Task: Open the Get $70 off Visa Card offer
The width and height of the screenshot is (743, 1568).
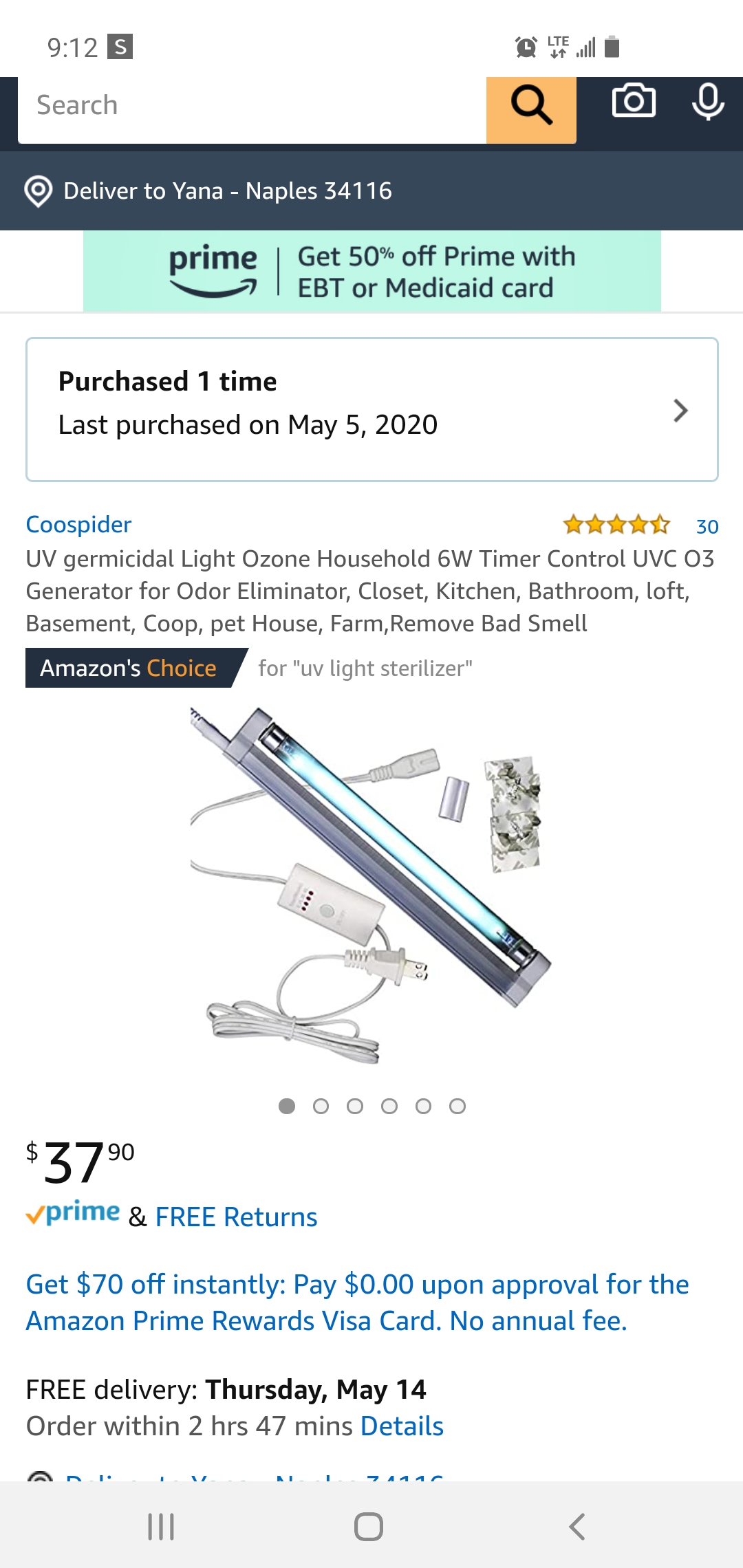Action: click(x=357, y=1303)
